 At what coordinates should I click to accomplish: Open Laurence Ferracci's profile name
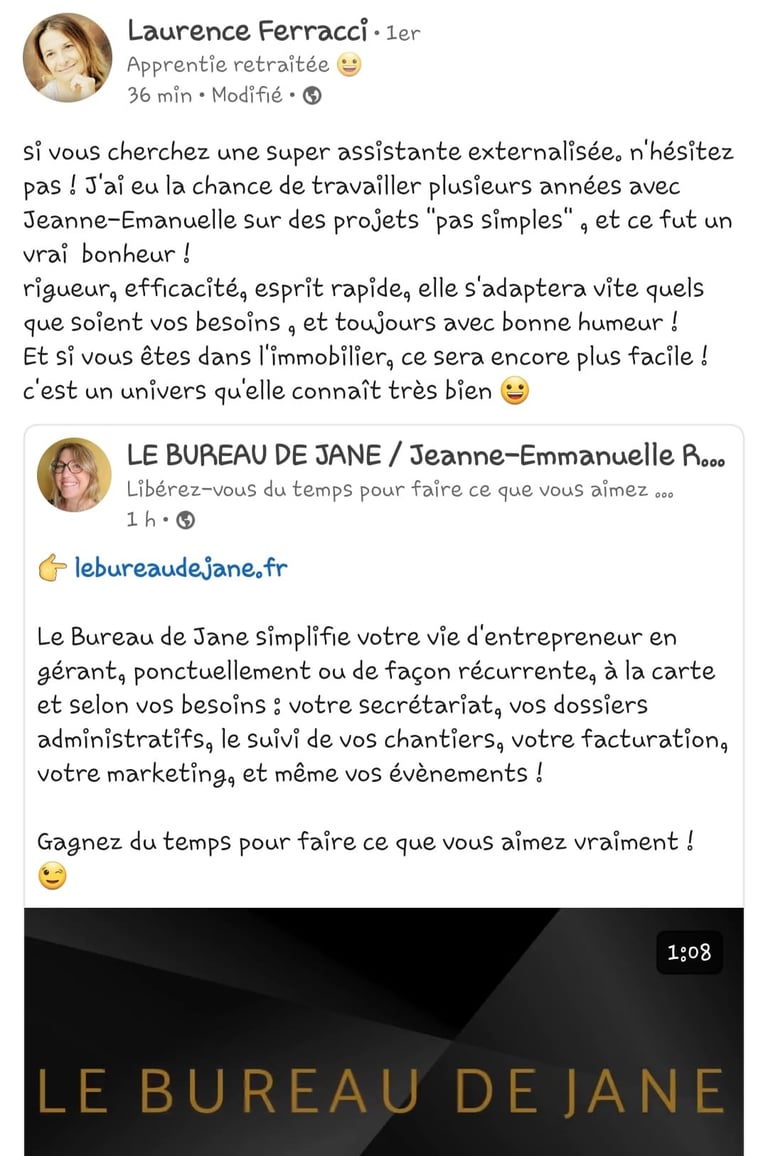point(247,32)
